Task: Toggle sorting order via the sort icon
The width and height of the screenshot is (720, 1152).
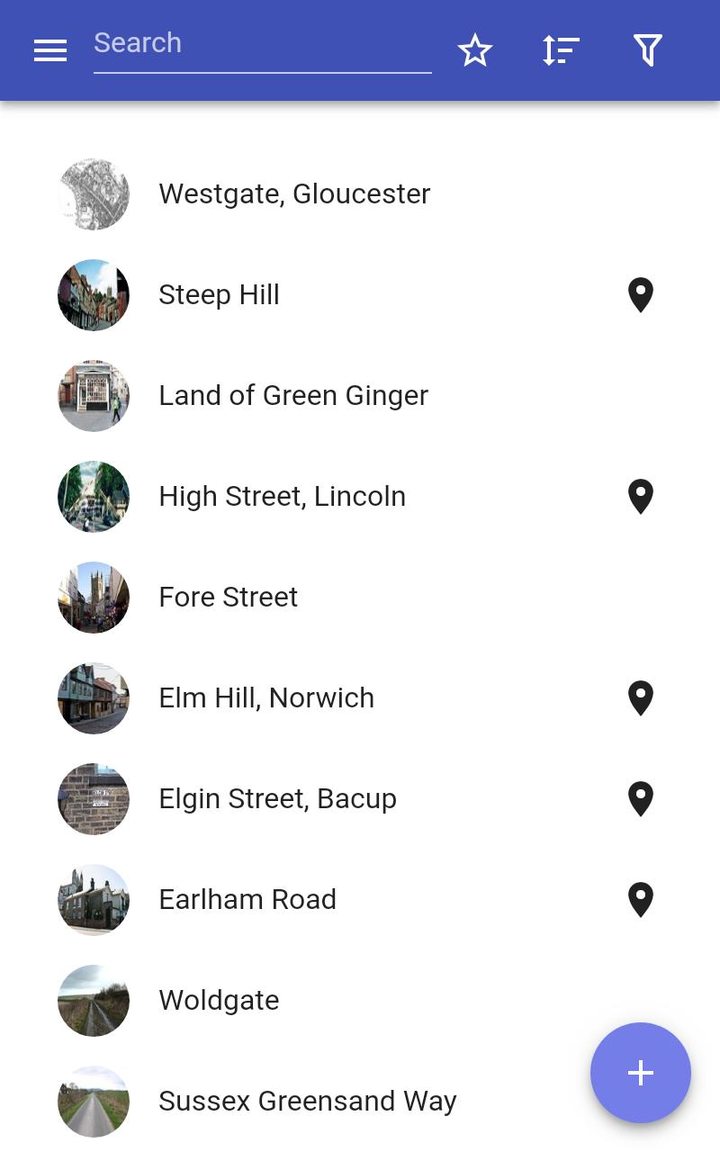Action: tap(561, 49)
